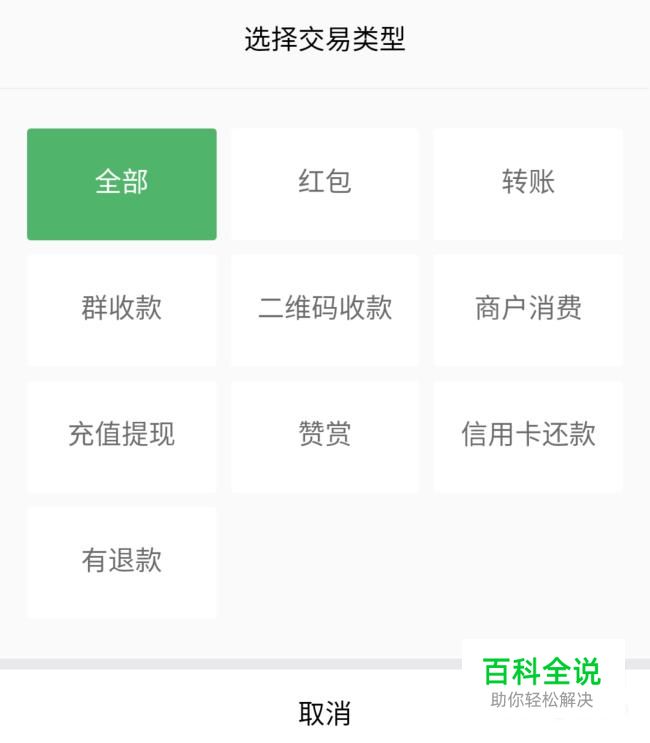Screen dimensions: 650x743
Task: Filter transactions by 红包
Action: pyautogui.click(x=325, y=184)
